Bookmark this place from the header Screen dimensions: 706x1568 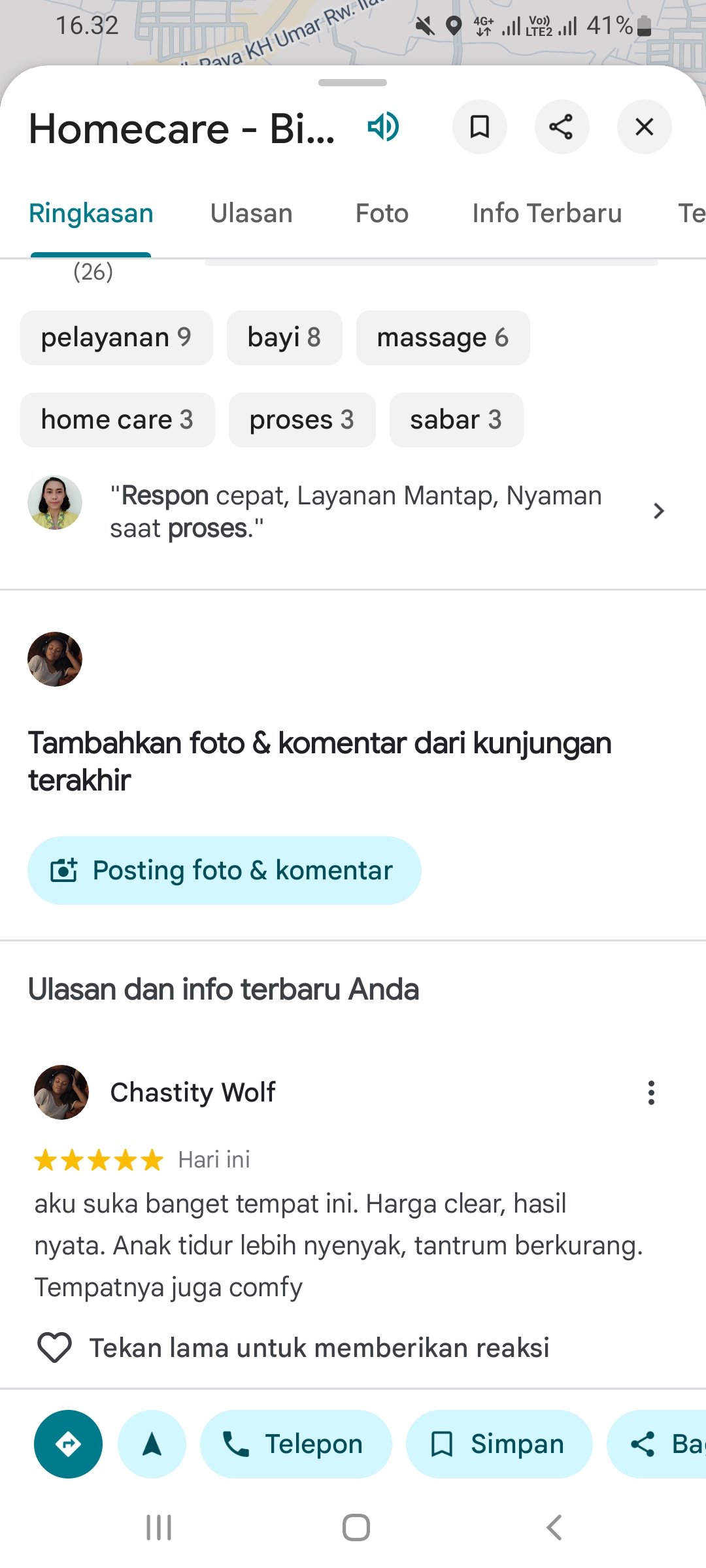(480, 127)
